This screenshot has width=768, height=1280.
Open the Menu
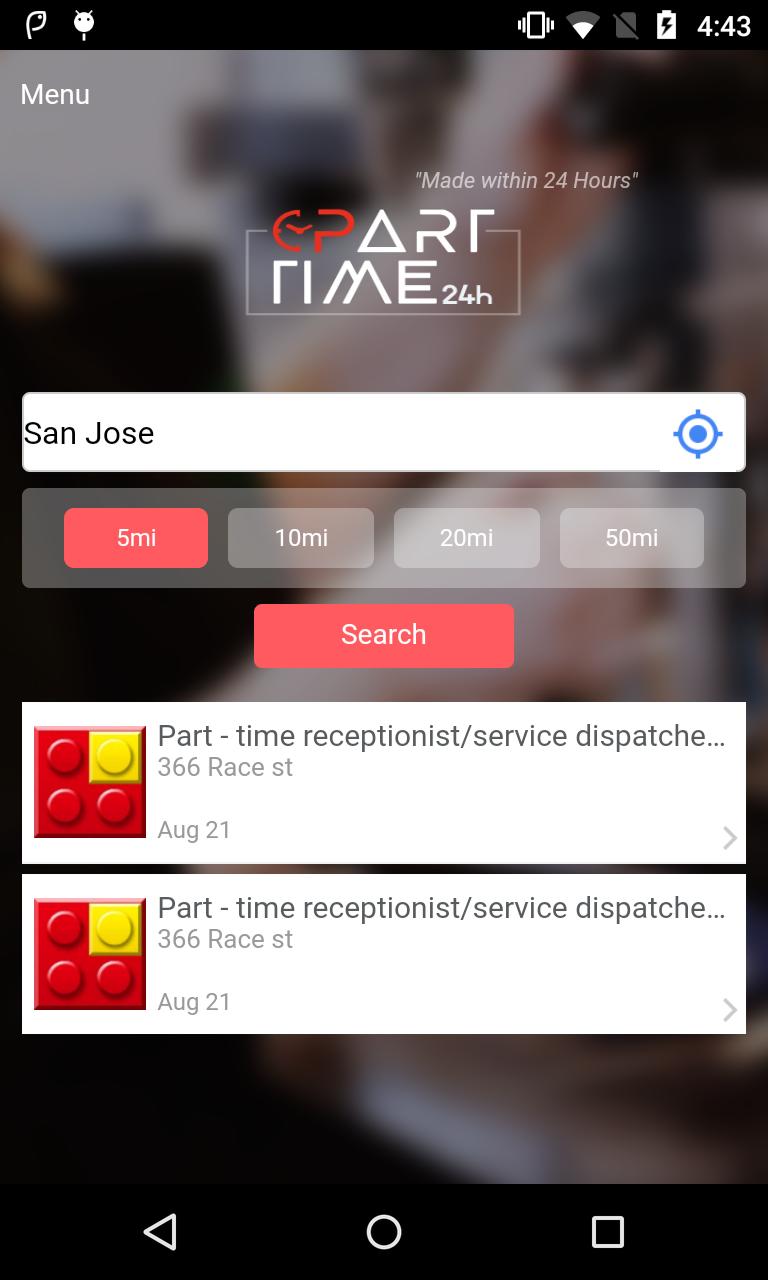(x=54, y=93)
